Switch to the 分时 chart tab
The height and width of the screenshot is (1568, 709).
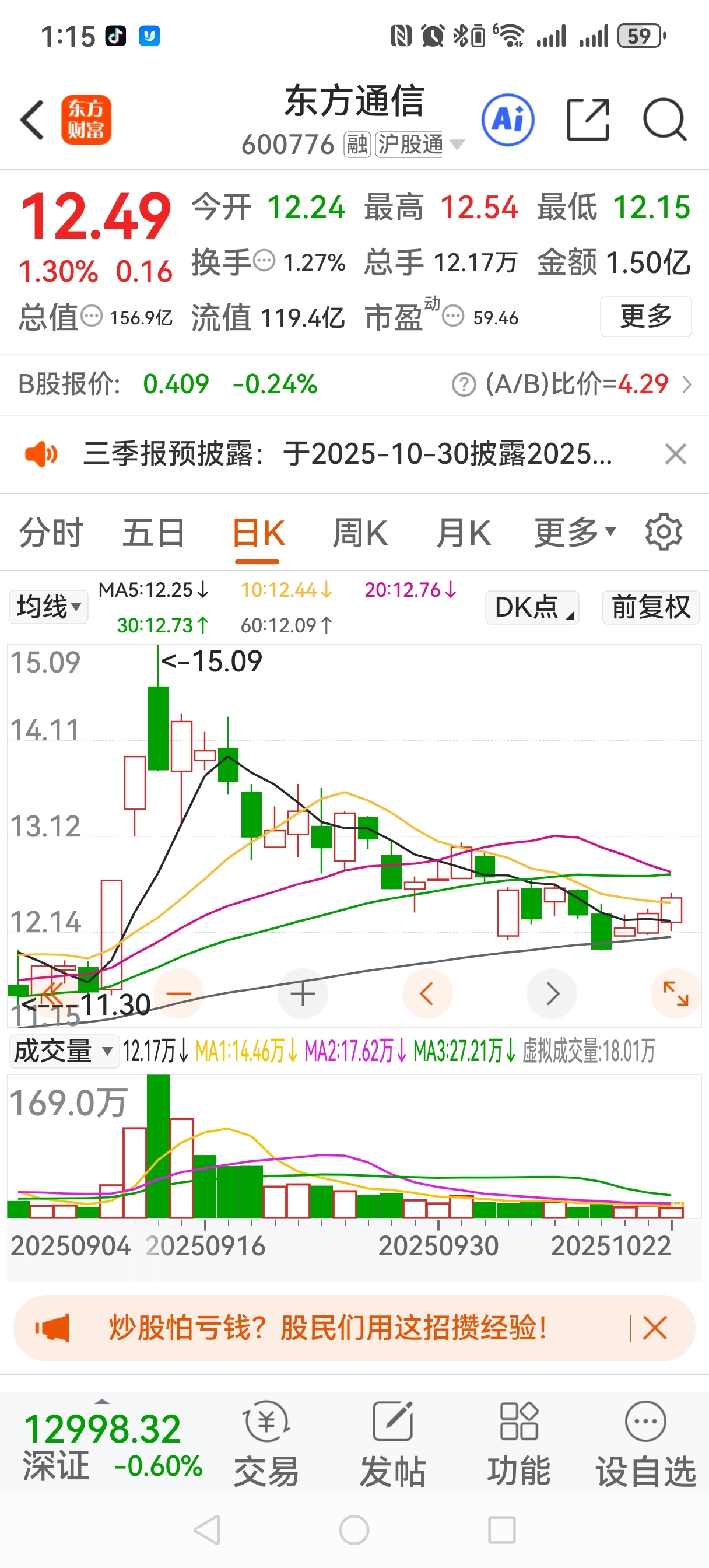(x=51, y=533)
